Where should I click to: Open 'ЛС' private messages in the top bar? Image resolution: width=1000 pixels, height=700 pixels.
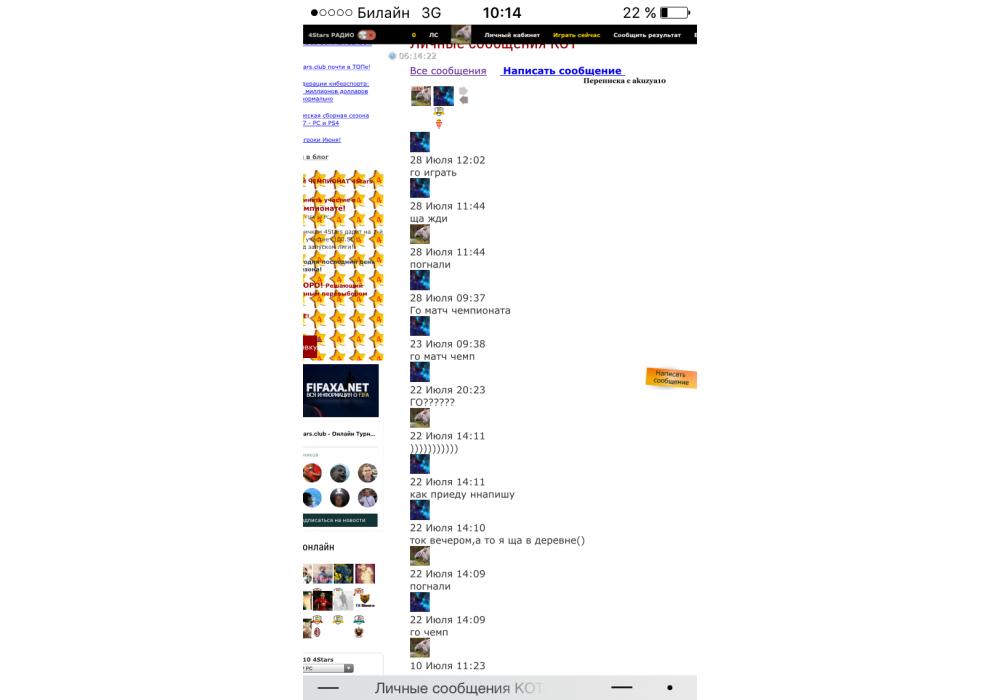point(434,35)
